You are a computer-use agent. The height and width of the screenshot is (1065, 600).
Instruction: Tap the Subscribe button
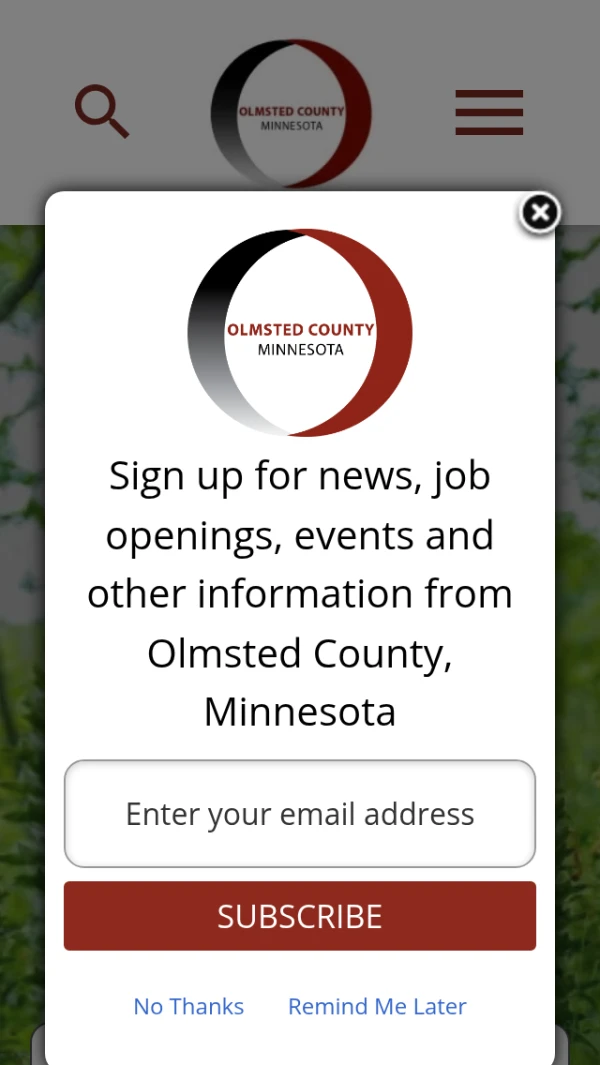coord(300,916)
